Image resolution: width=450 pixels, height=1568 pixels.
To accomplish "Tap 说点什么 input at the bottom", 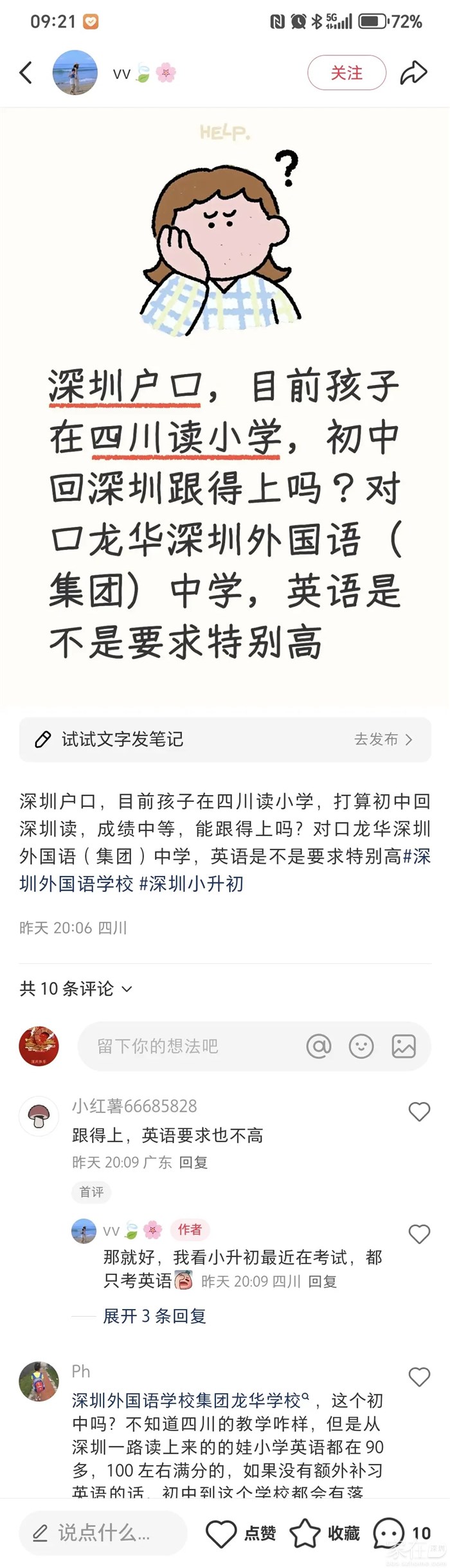I will (103, 1533).
